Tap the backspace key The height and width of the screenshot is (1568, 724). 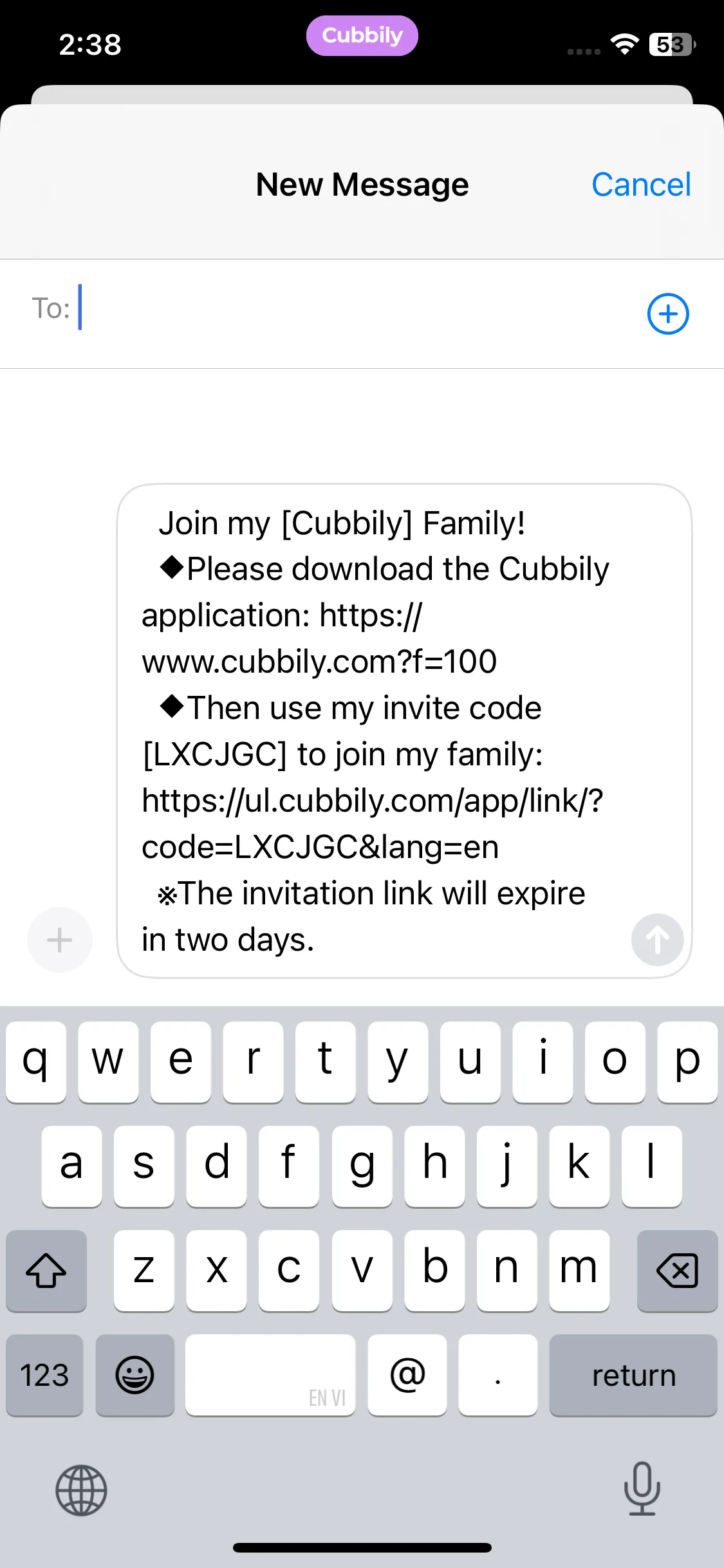click(x=677, y=1271)
